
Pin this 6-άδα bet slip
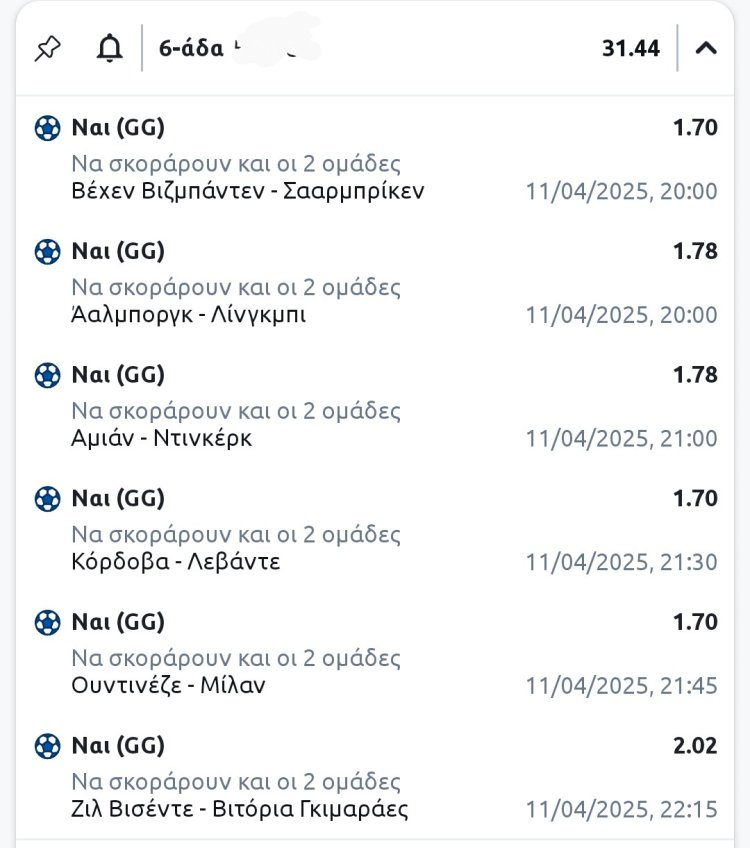tap(47, 48)
